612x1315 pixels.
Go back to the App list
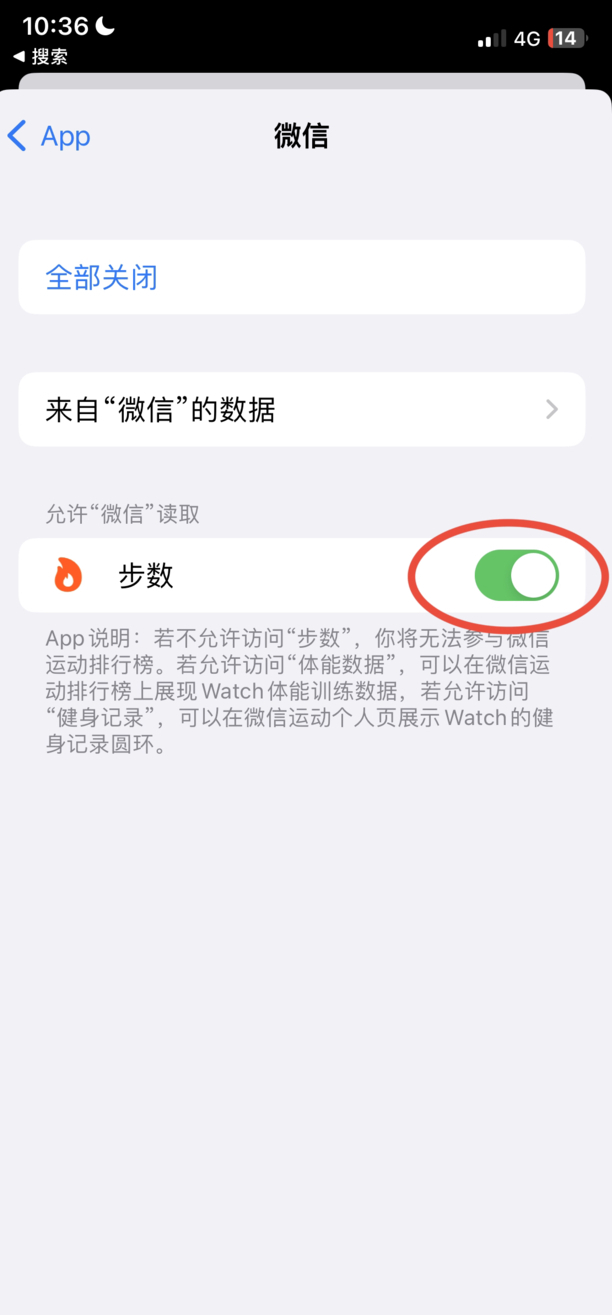pos(50,136)
